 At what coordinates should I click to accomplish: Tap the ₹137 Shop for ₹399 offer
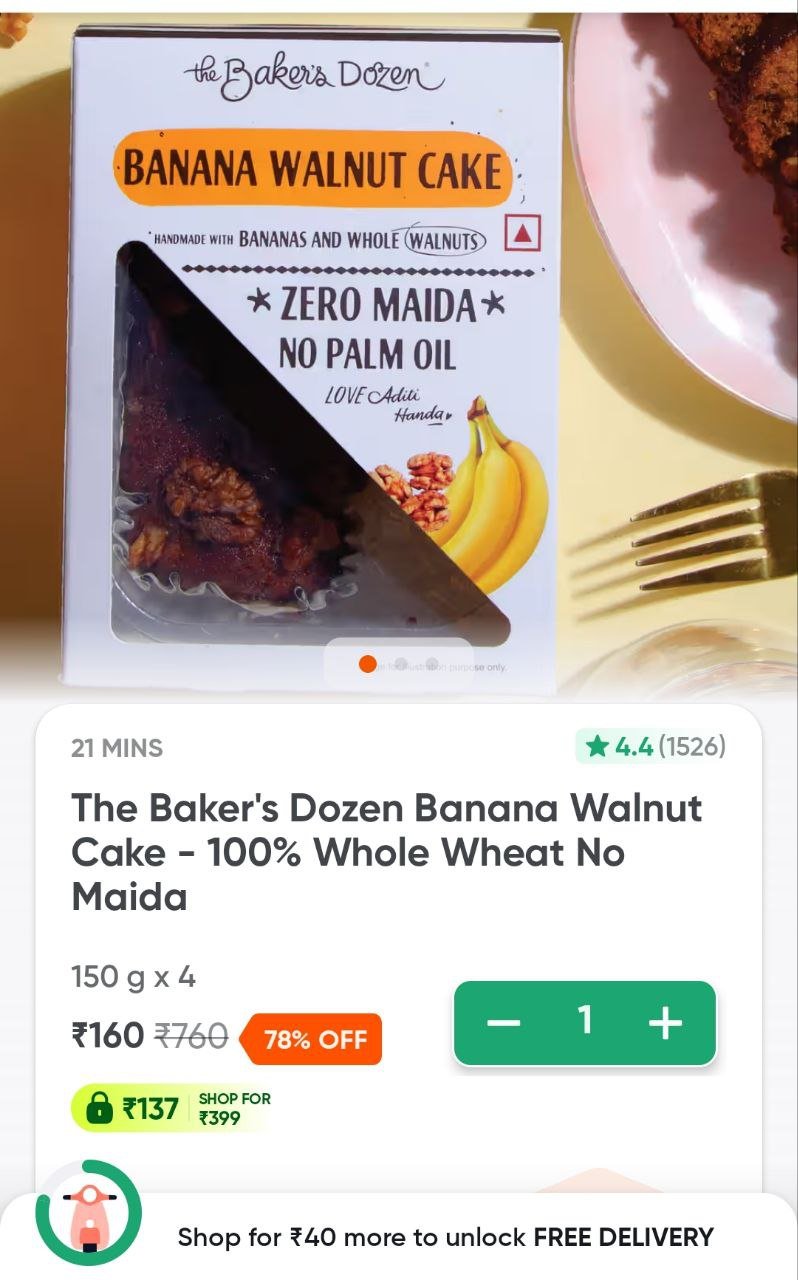click(172, 1108)
